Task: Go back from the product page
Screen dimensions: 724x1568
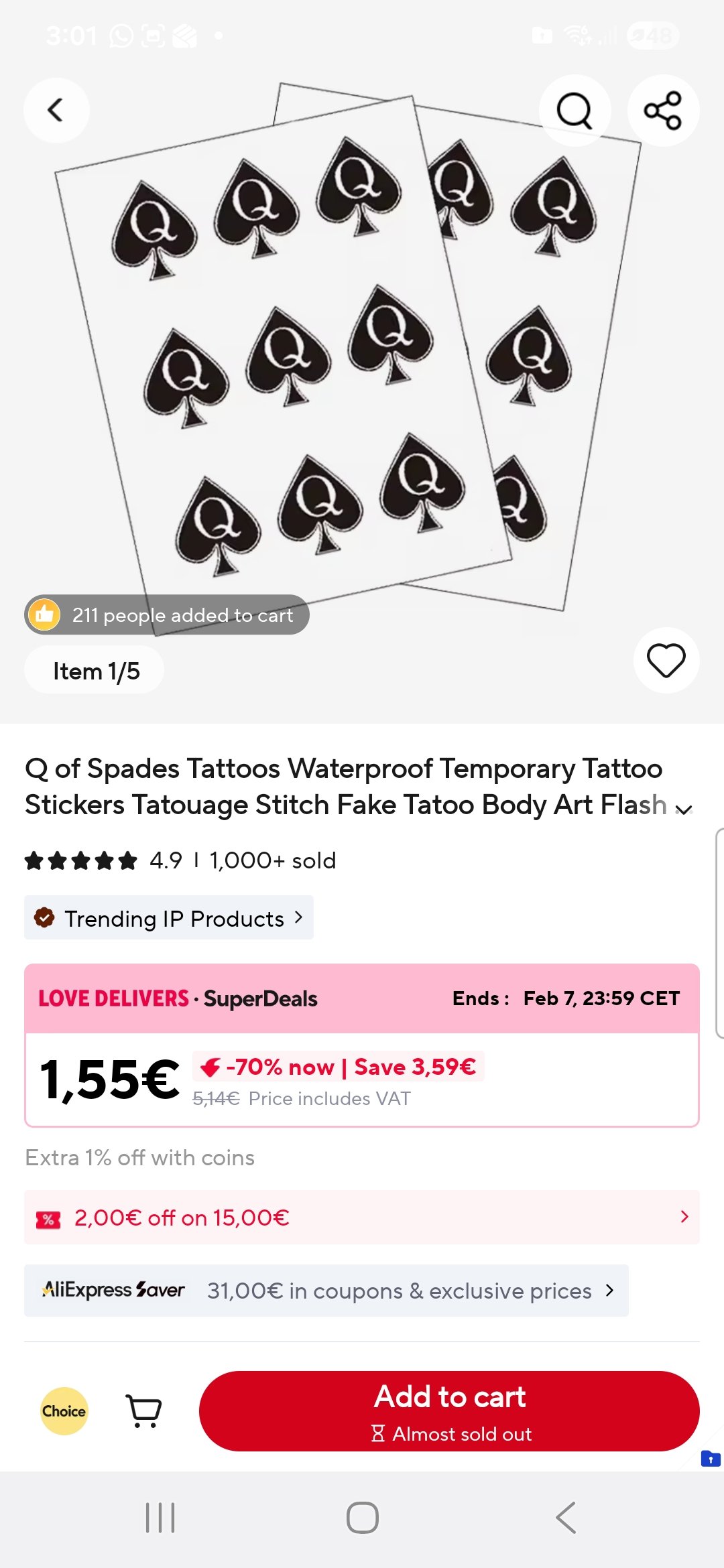Action: pyautogui.click(x=56, y=111)
